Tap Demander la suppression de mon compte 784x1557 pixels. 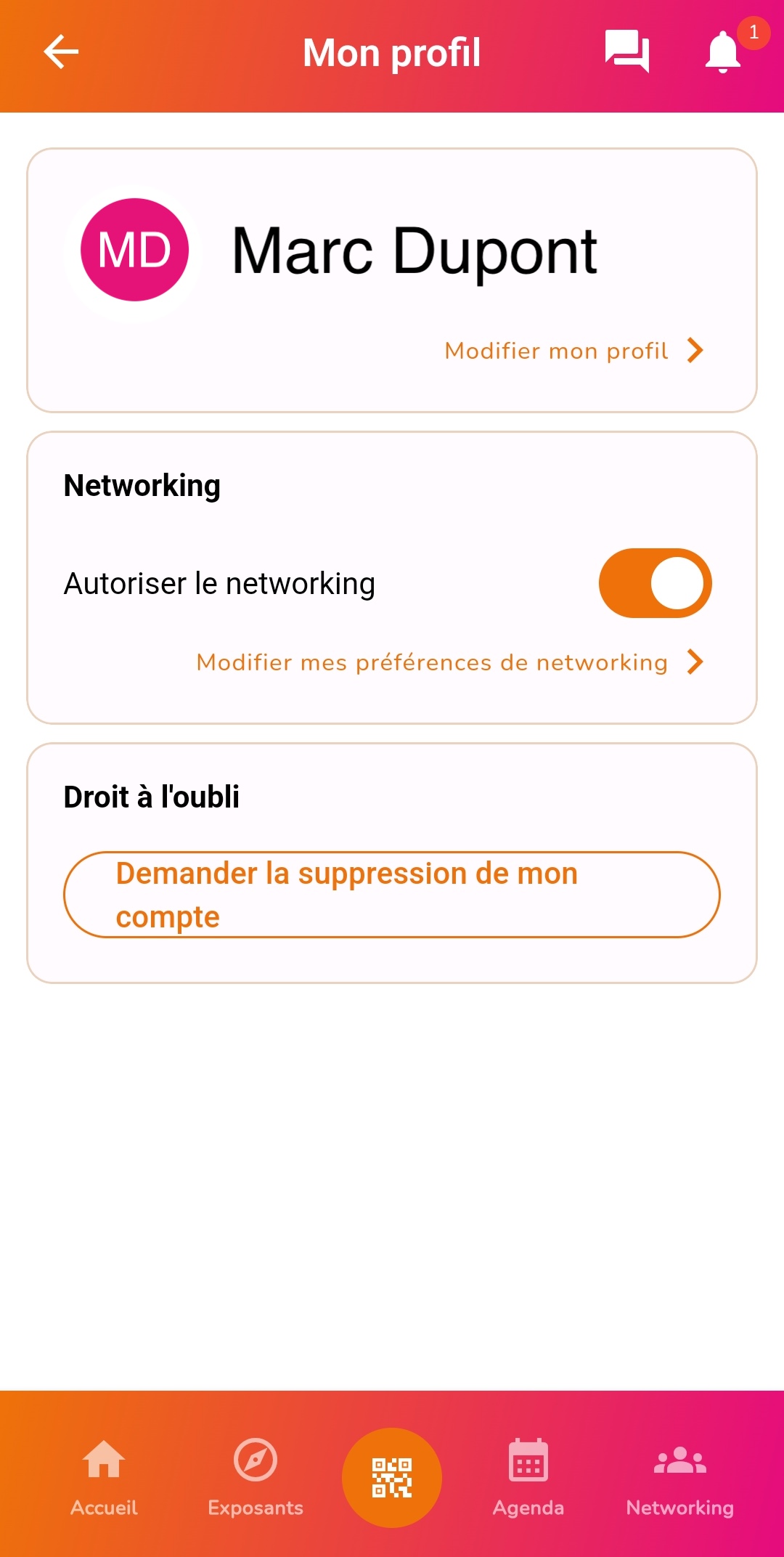(x=392, y=895)
